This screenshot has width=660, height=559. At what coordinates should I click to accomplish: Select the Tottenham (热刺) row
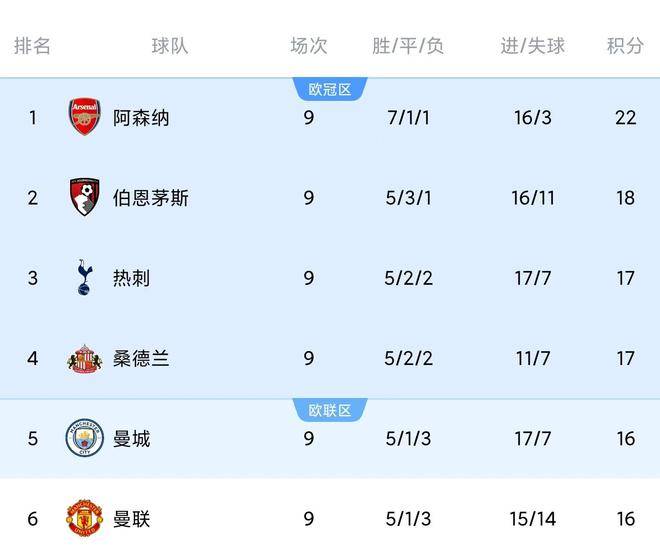coord(131,278)
